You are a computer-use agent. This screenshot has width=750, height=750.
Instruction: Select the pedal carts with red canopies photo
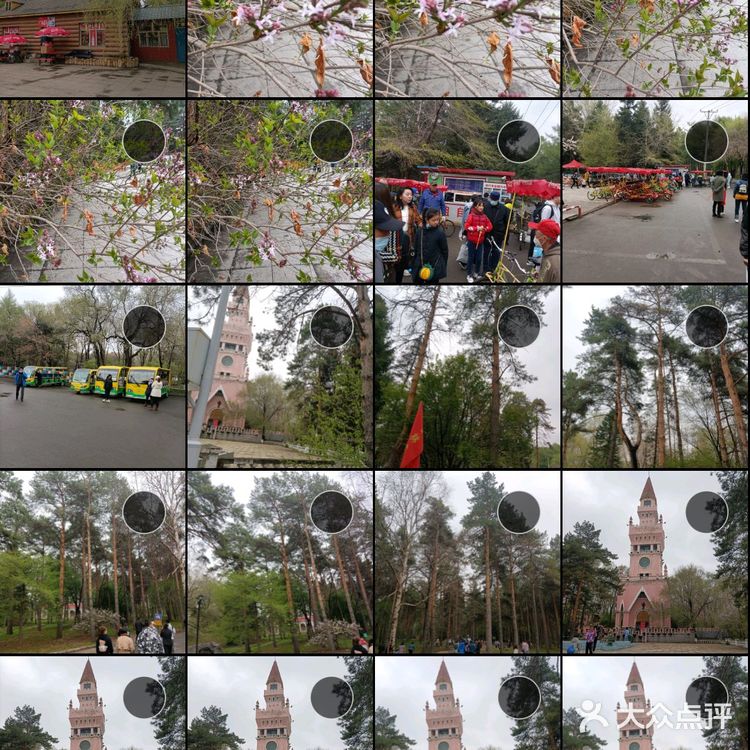pyautogui.click(x=706, y=141)
